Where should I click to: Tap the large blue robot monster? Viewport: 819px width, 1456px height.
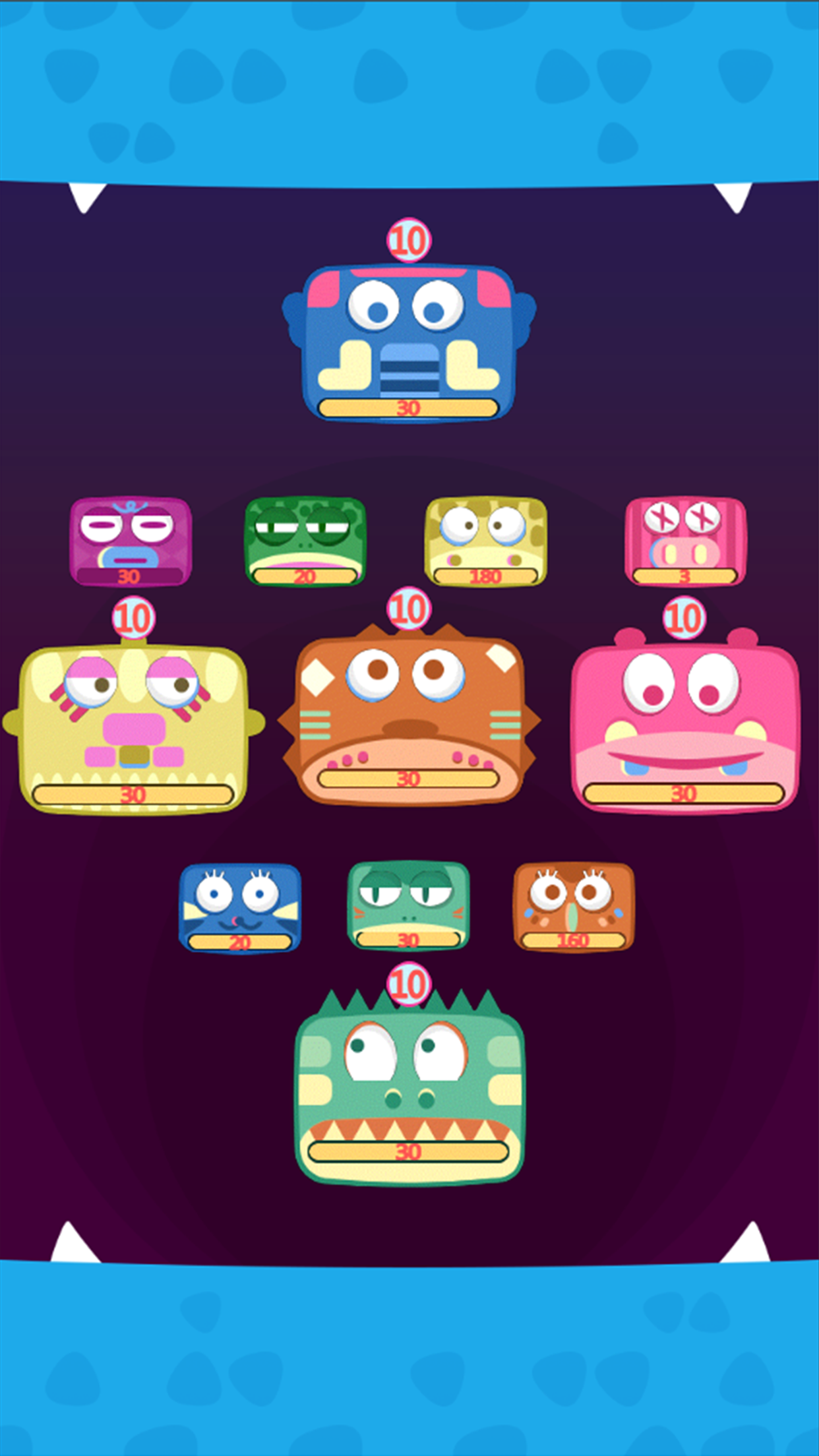coord(409,342)
